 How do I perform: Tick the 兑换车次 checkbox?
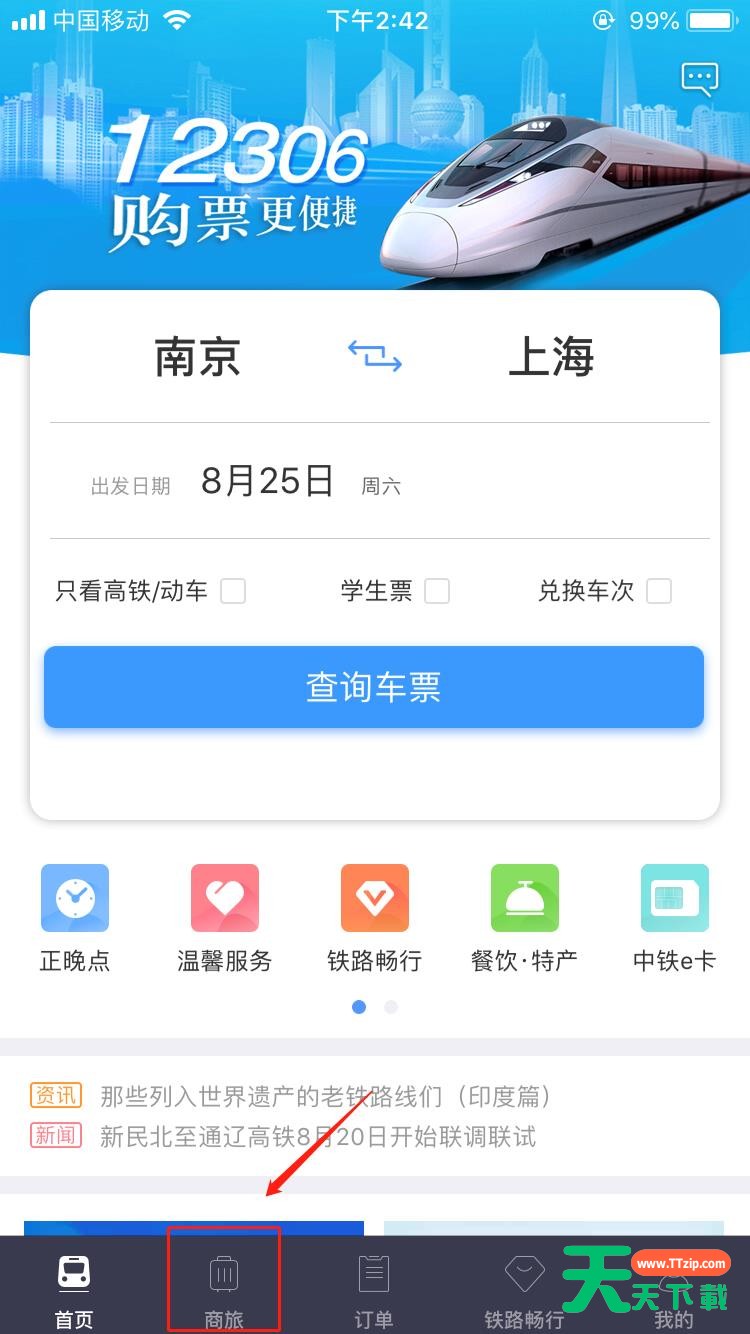[659, 591]
